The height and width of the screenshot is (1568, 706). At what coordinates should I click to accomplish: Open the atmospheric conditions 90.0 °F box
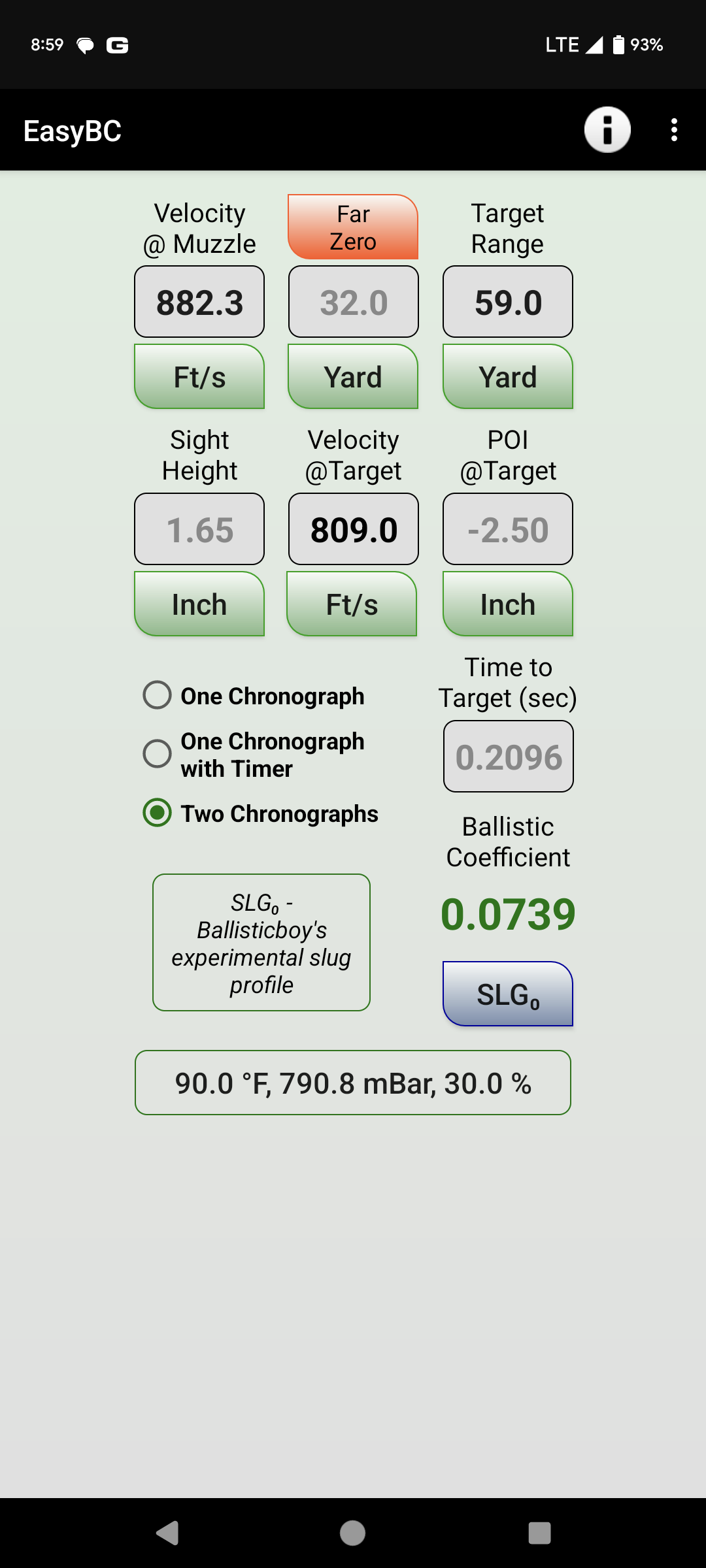(353, 1083)
